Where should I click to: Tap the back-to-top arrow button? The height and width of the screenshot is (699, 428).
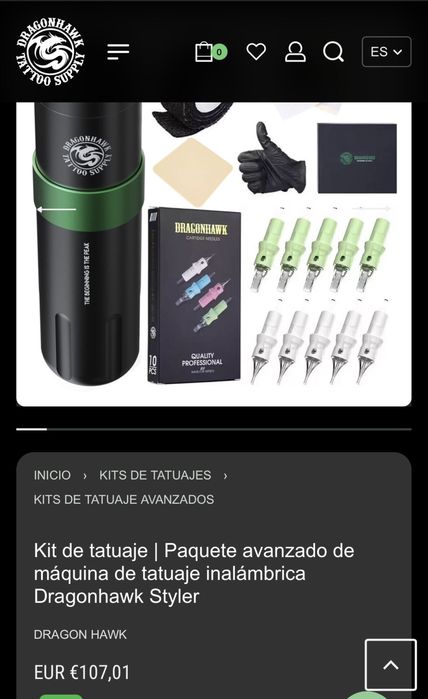pyautogui.click(x=391, y=665)
